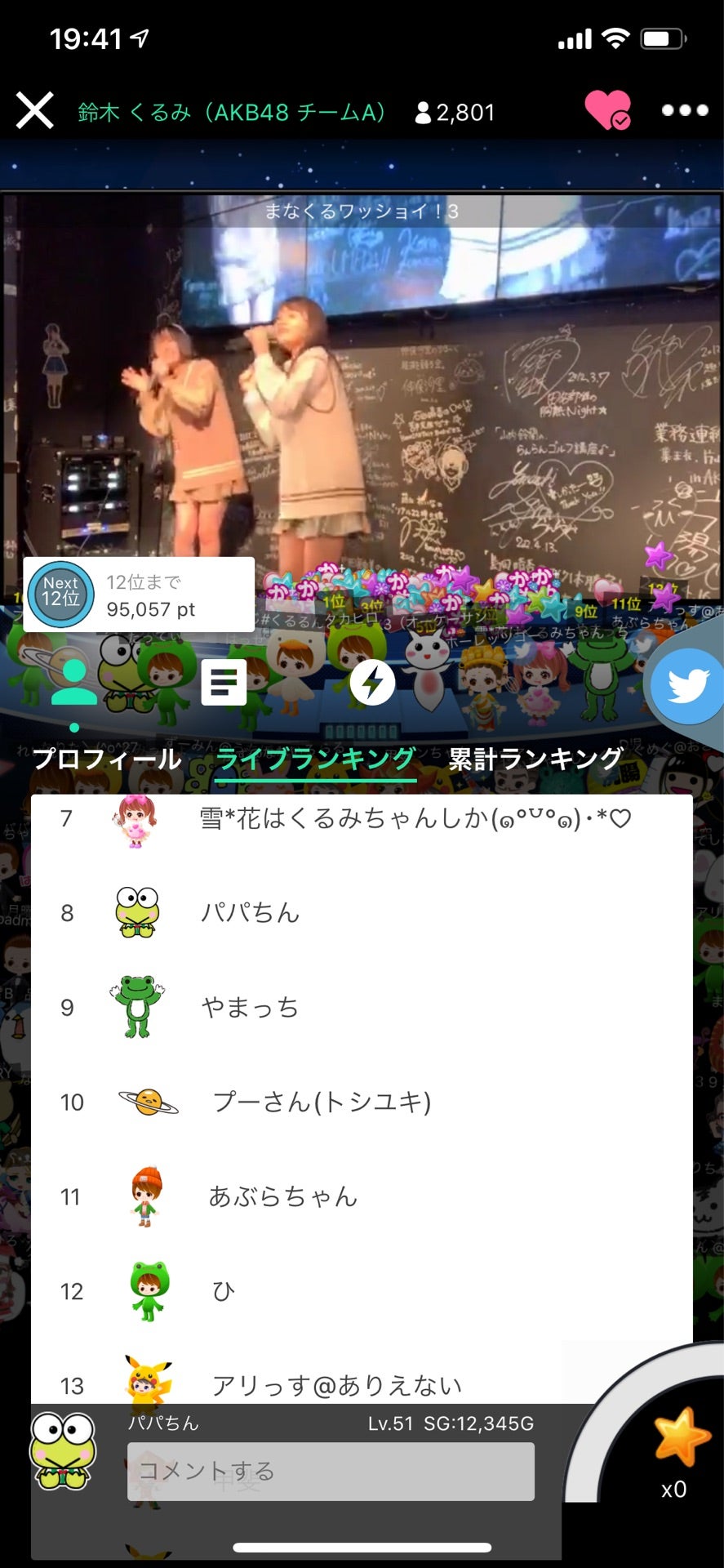This screenshot has height=1568, width=724.
Task: Tap the lightning bolt icon
Action: (x=372, y=682)
